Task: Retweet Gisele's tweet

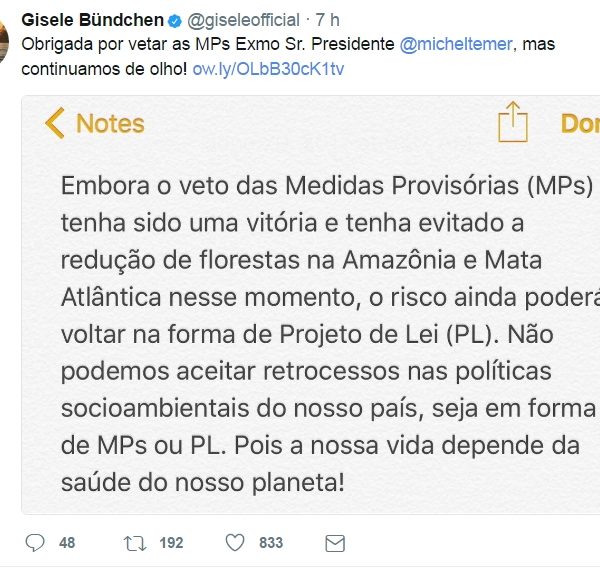Action: click(x=133, y=543)
